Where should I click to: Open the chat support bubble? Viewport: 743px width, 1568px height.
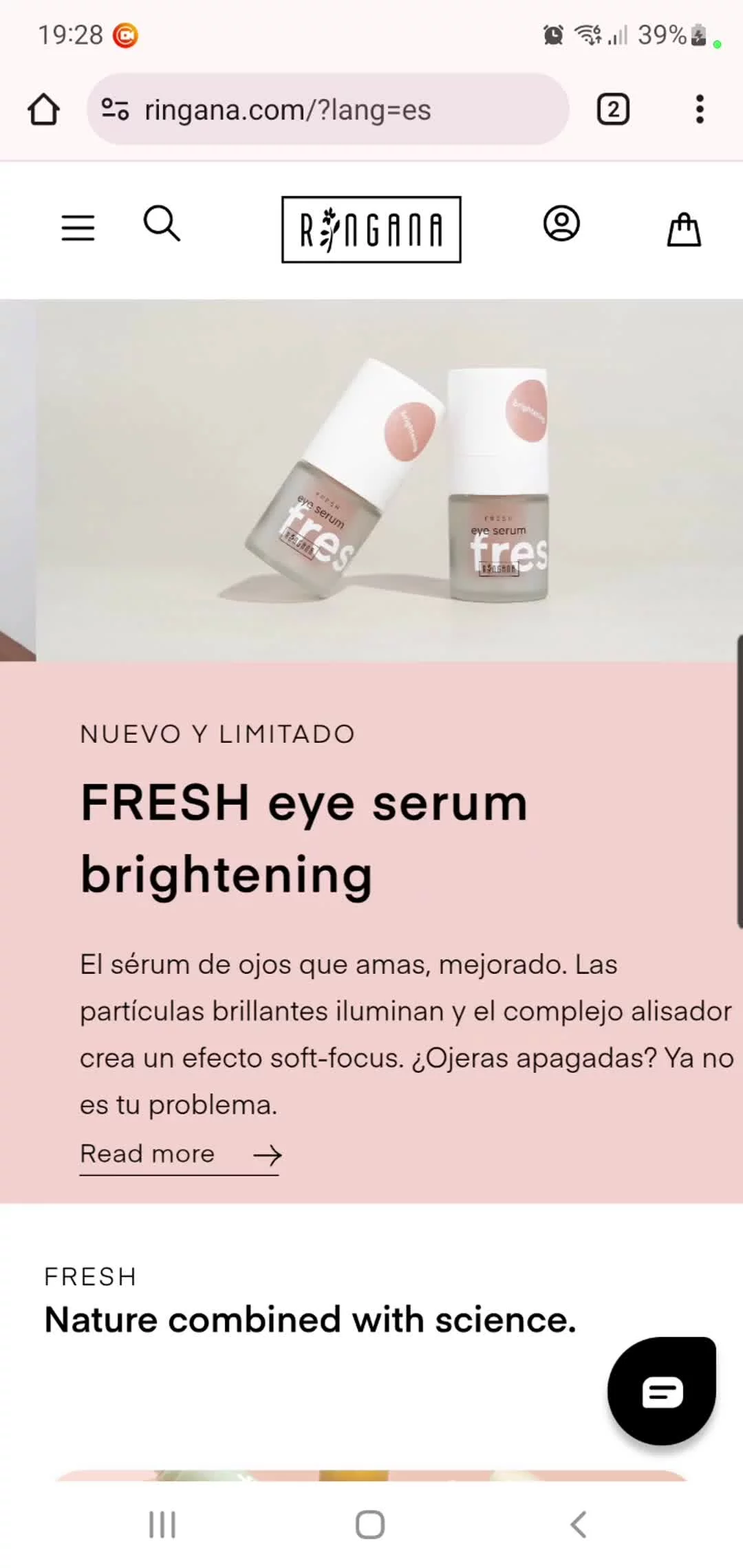point(662,1391)
